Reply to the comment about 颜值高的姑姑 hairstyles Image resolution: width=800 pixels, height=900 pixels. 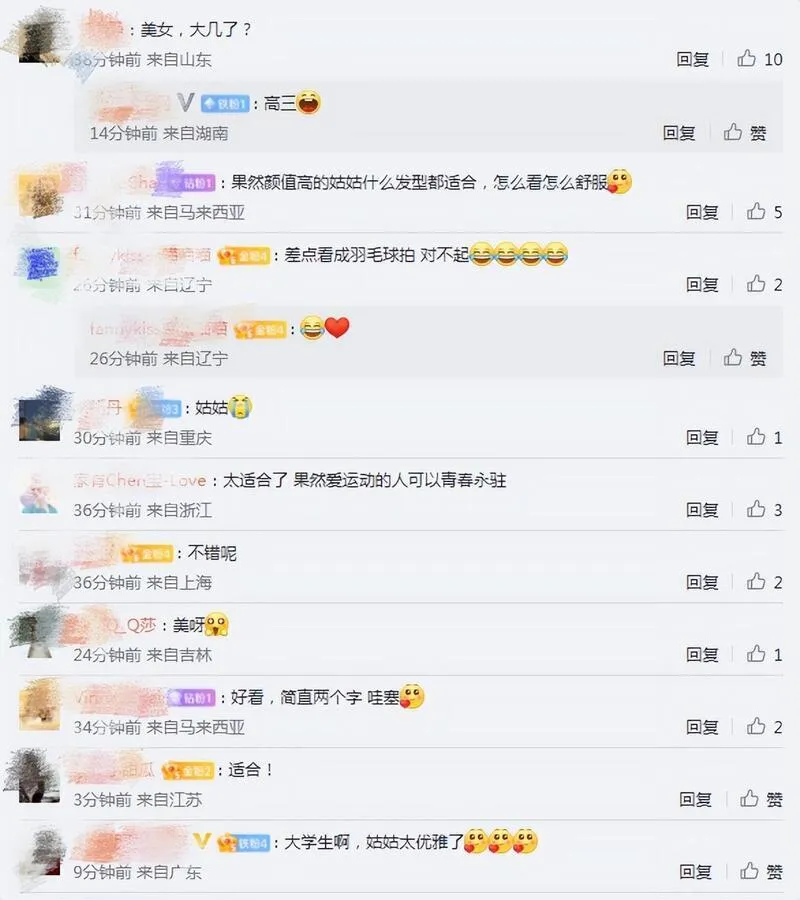tap(702, 212)
